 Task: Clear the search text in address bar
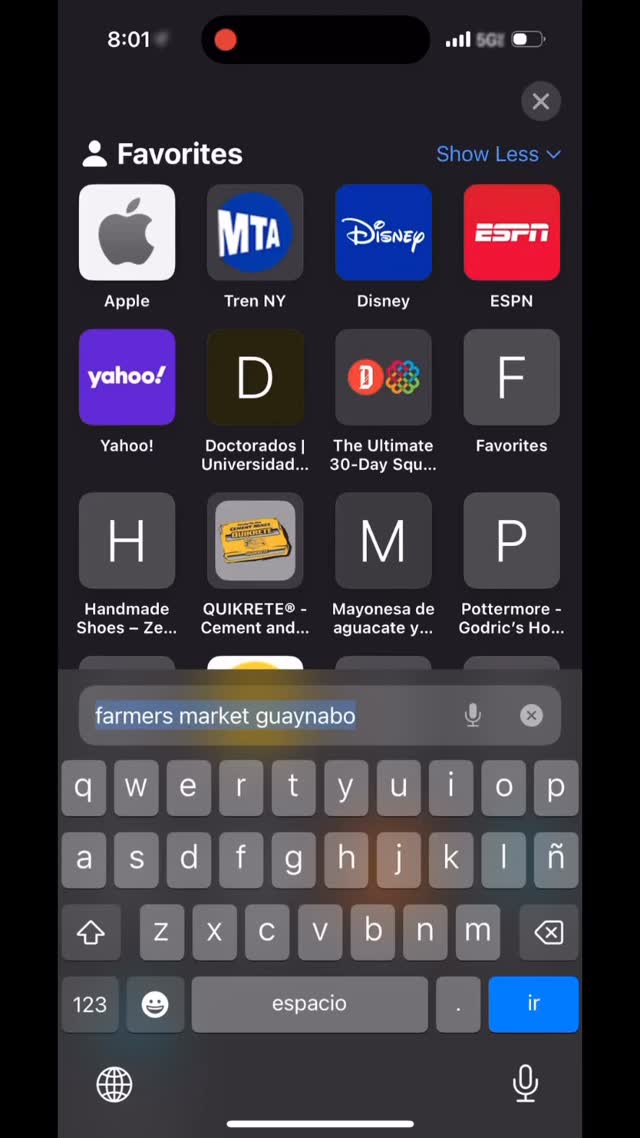(x=531, y=715)
